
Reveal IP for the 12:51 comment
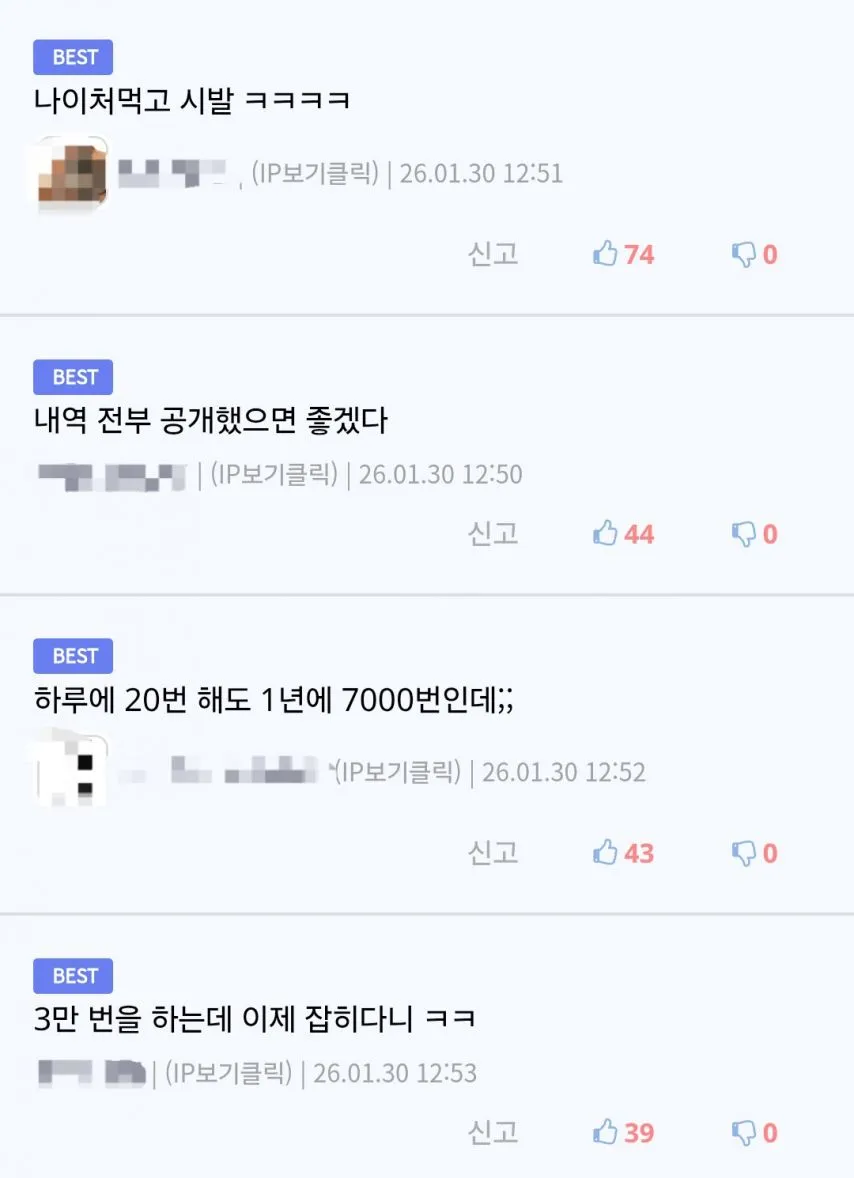point(313,173)
